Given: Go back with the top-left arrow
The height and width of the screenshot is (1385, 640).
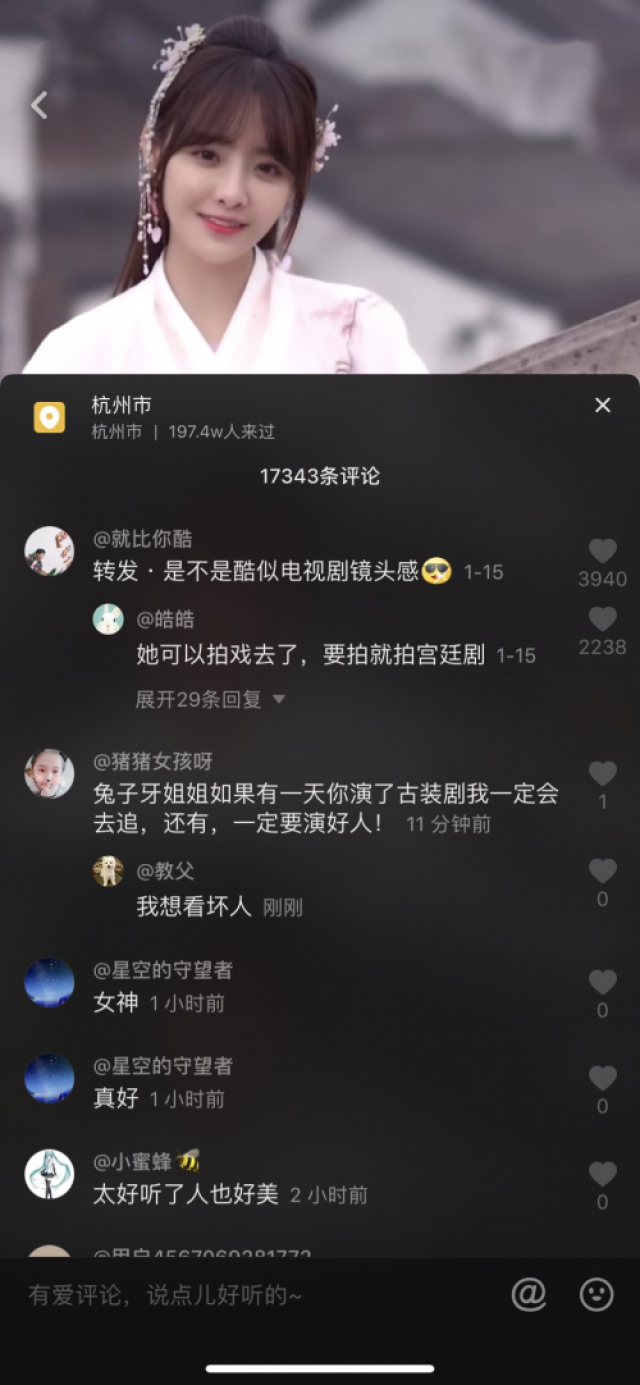Looking at the screenshot, I should 39,105.
